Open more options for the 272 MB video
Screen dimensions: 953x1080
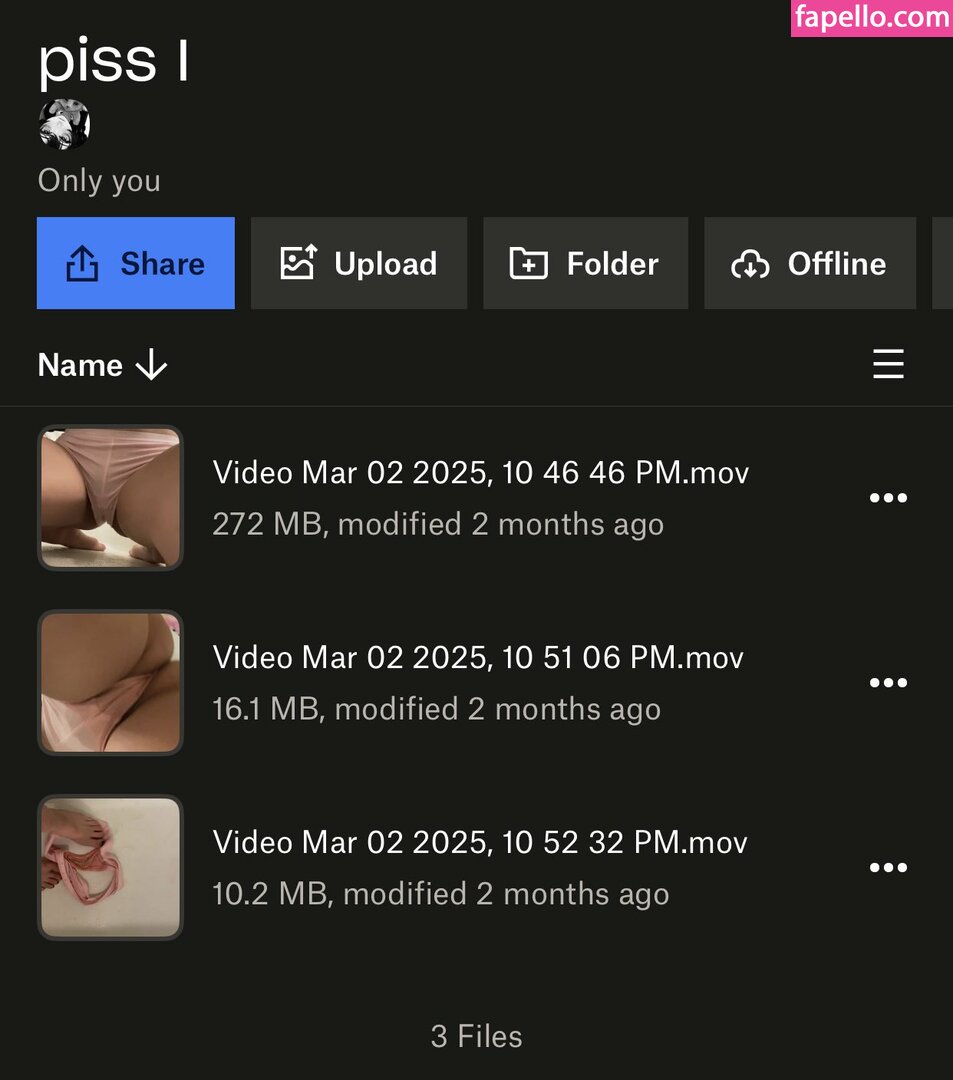(888, 498)
